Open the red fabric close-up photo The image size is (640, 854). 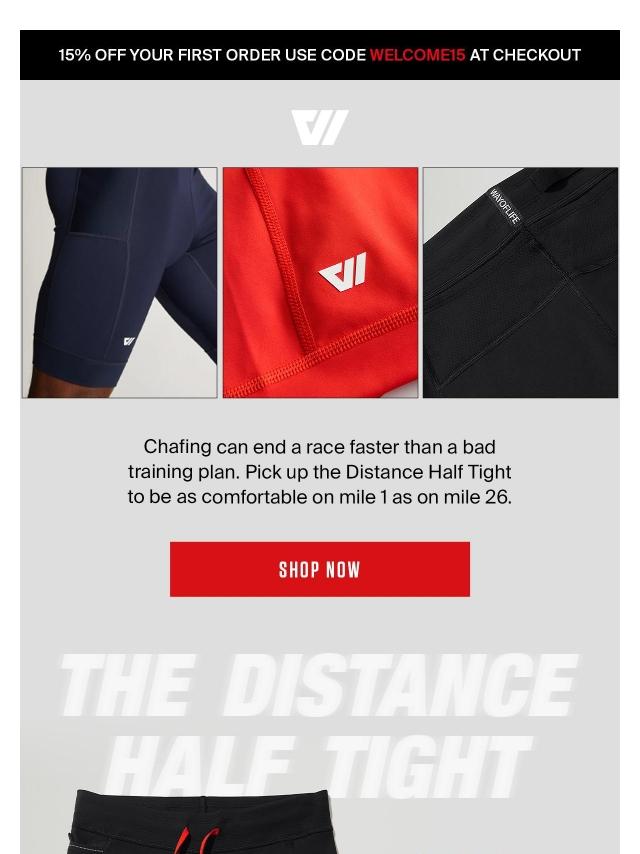[x=320, y=282]
